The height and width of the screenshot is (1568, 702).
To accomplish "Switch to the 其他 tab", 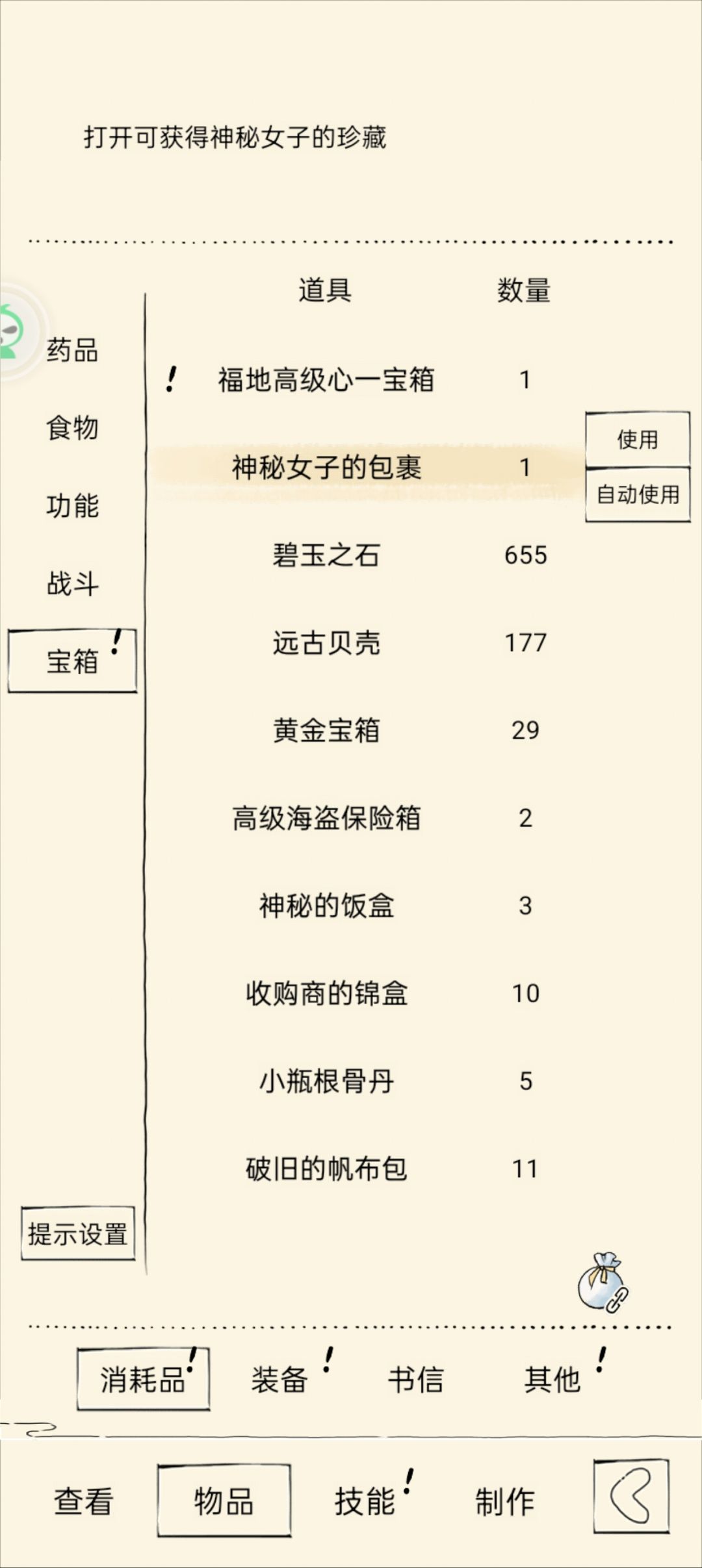I will coord(552,1379).
